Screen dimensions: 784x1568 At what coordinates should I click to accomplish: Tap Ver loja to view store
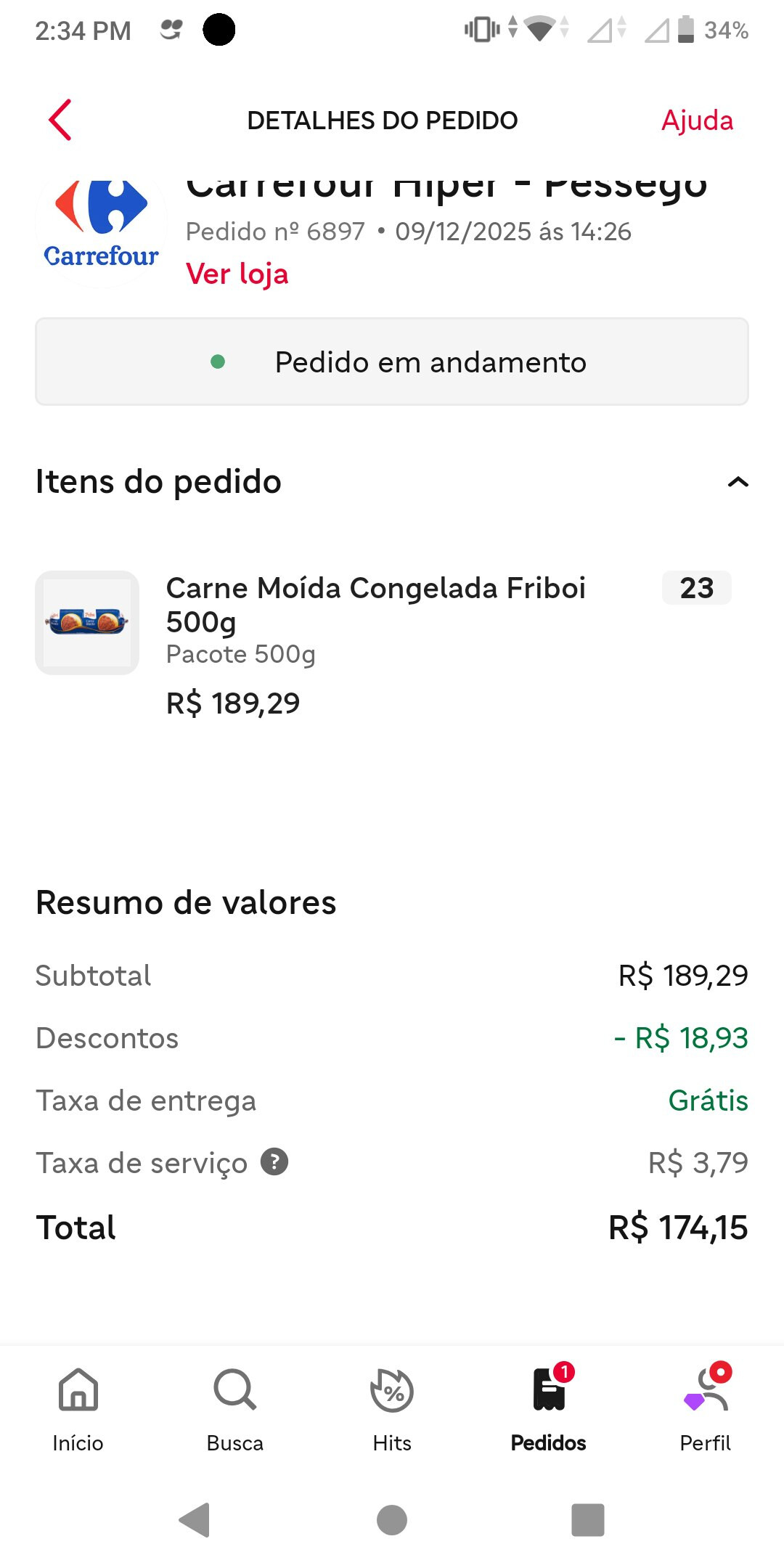tap(237, 274)
